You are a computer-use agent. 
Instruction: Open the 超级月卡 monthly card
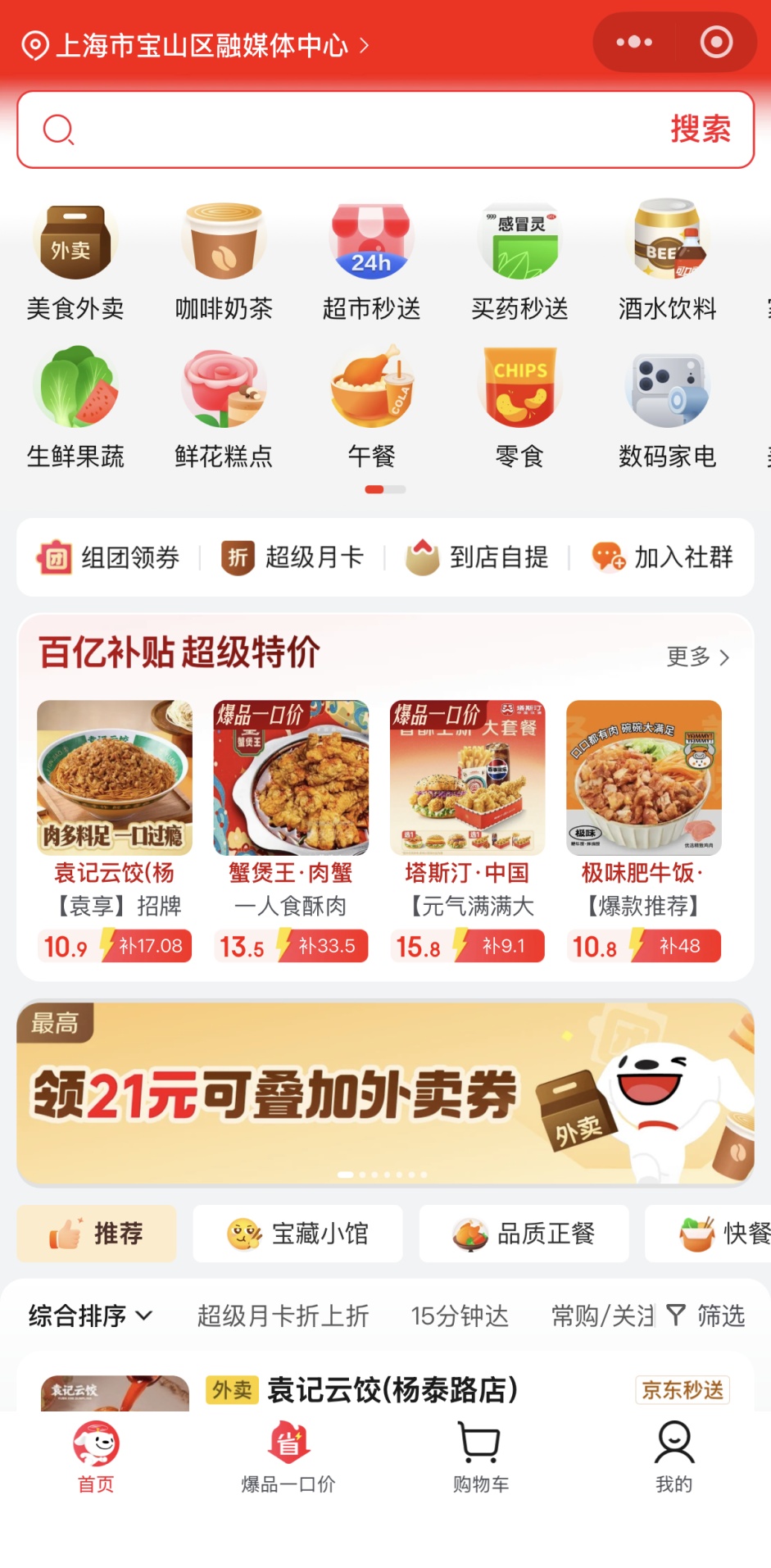coord(293,557)
